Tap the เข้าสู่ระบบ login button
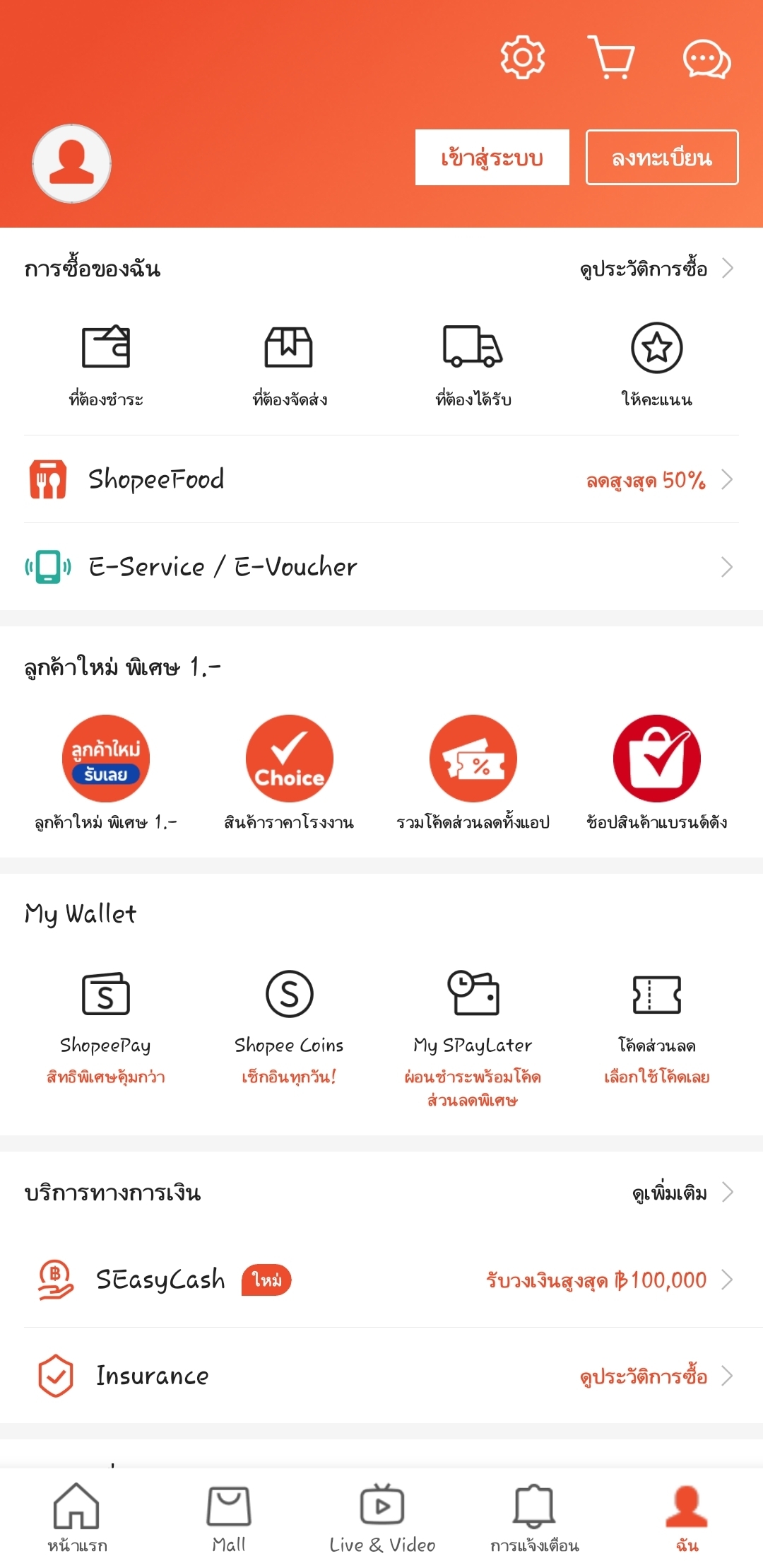The width and height of the screenshot is (763, 1568). pos(492,158)
